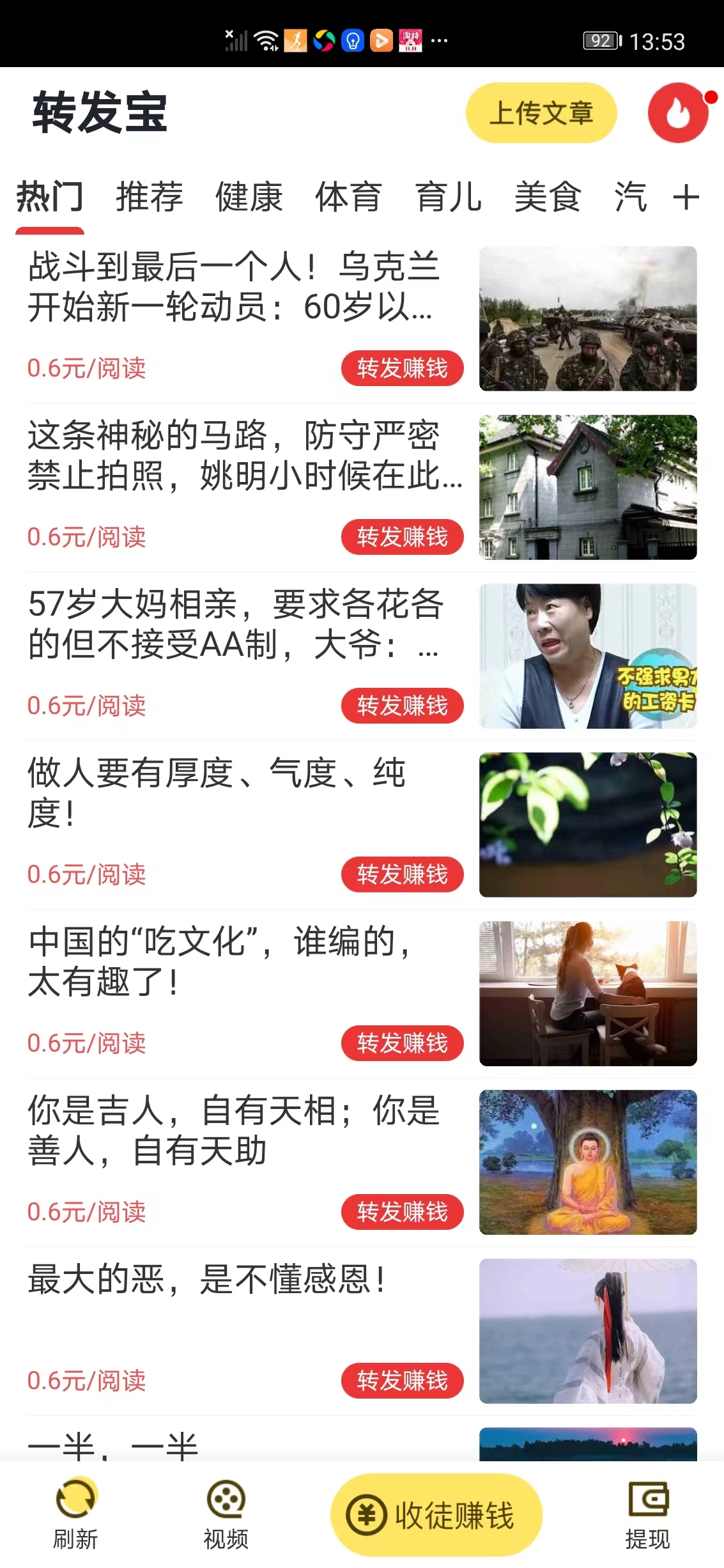Open the red flame notification icon top right
Viewport: 724px width, 1568px height.
[677, 113]
